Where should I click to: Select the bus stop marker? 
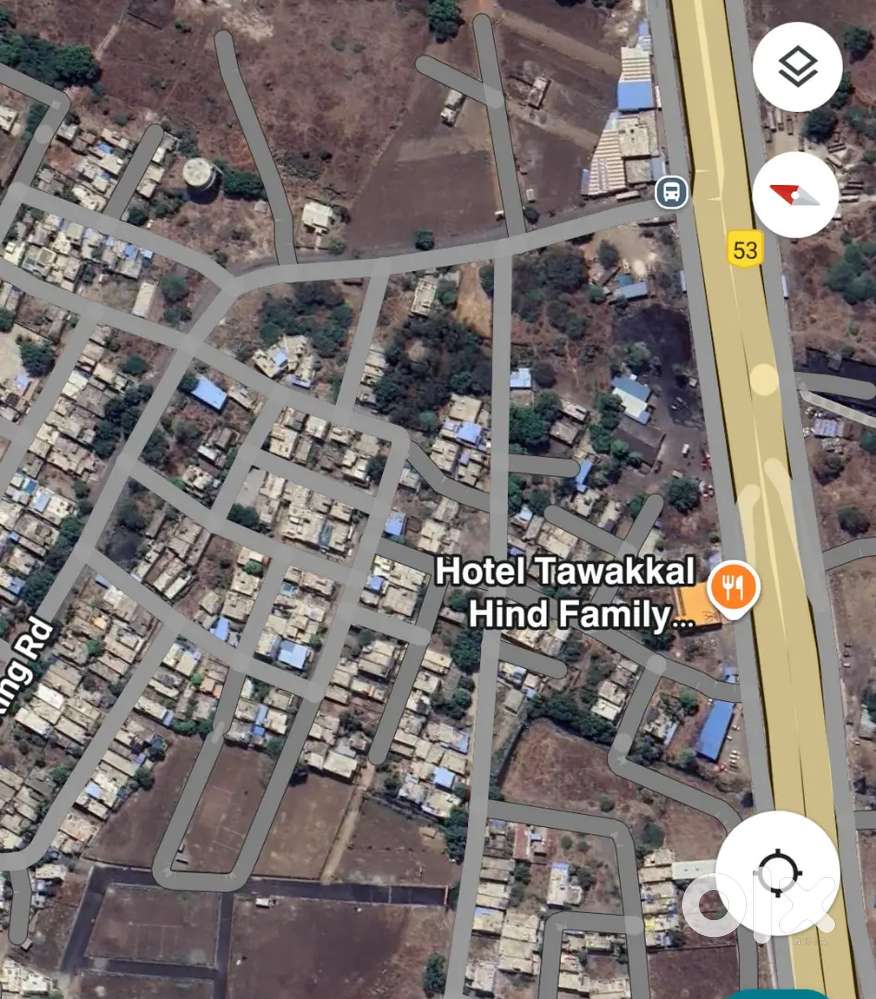[x=672, y=192]
